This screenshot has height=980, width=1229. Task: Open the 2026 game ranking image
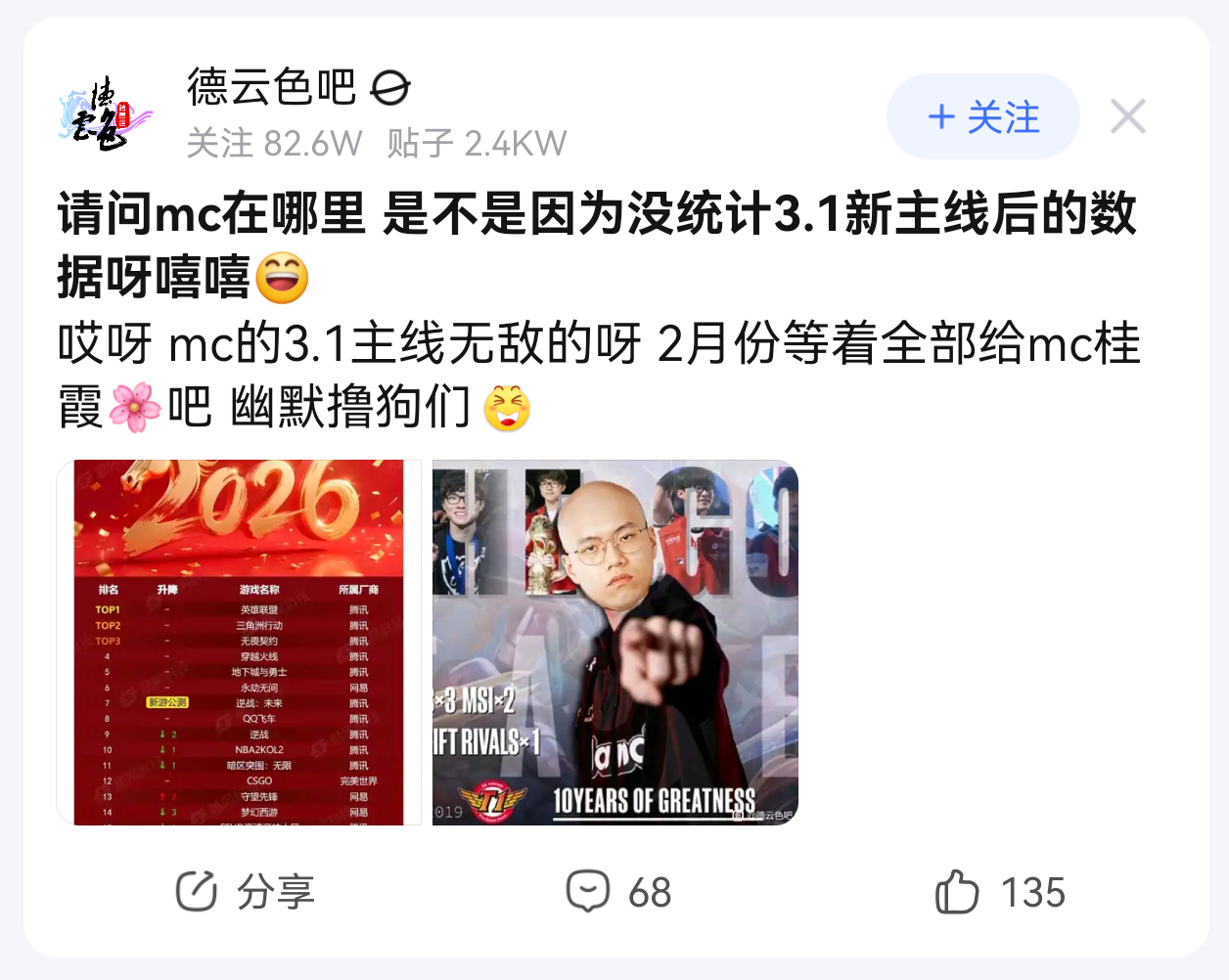pyautogui.click(x=239, y=643)
